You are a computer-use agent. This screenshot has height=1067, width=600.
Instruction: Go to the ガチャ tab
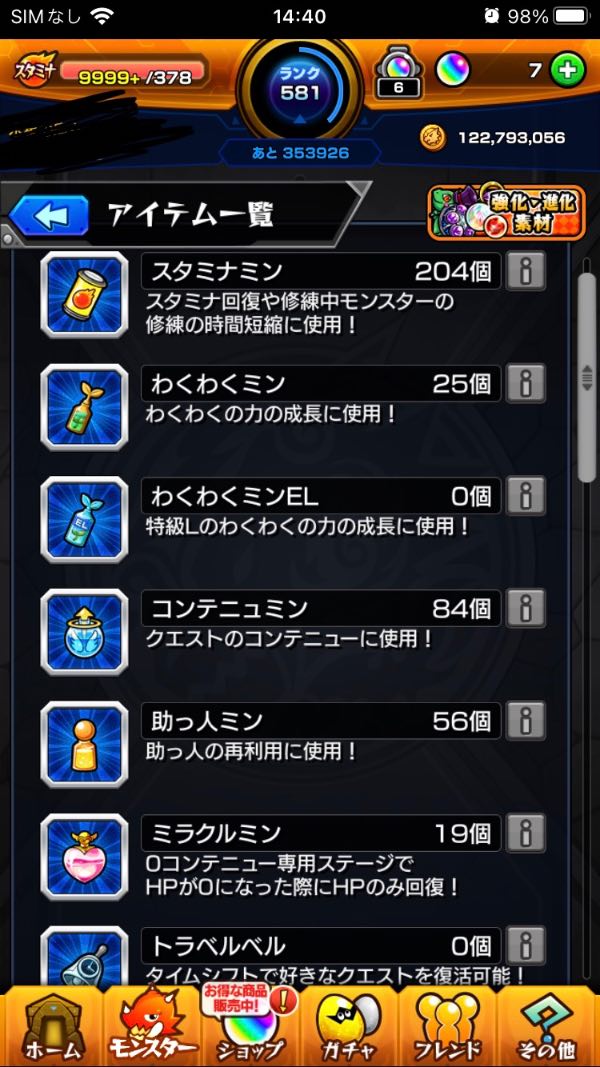[349, 1028]
